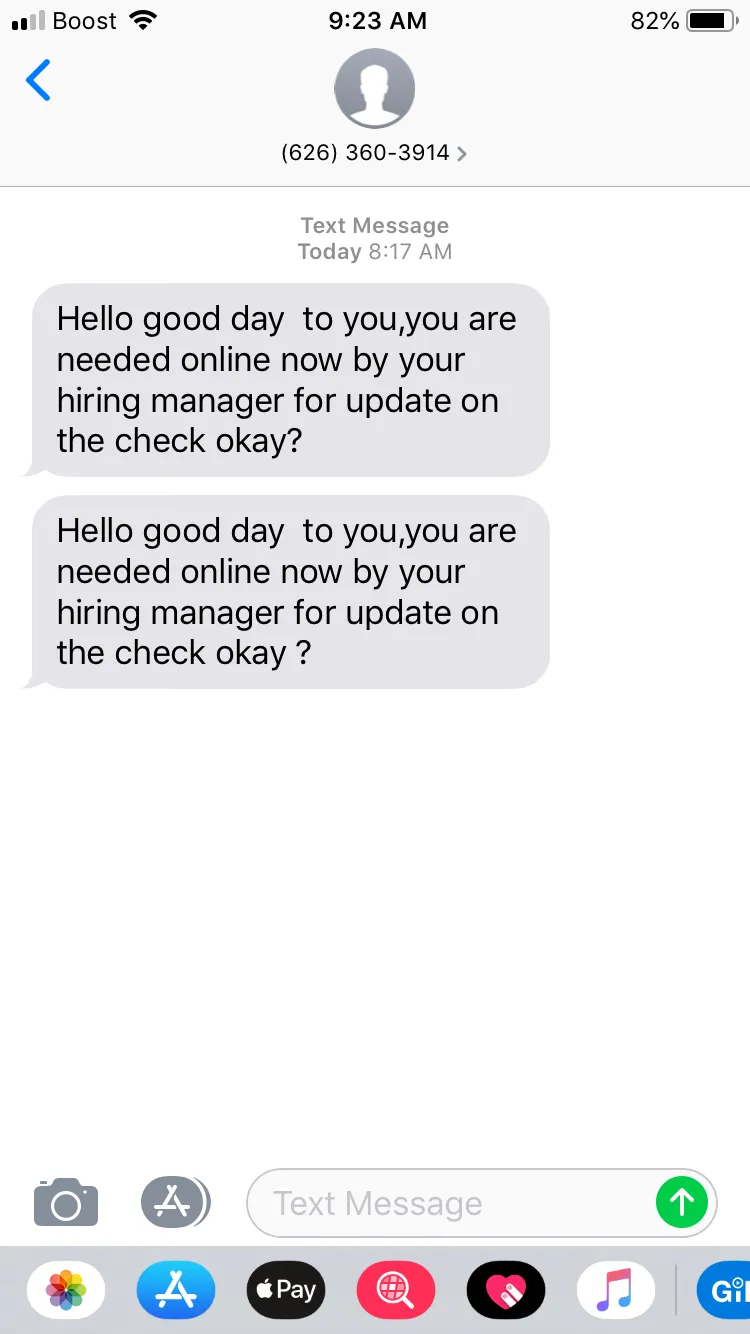Open Apple Pay in the app drawer

286,1290
